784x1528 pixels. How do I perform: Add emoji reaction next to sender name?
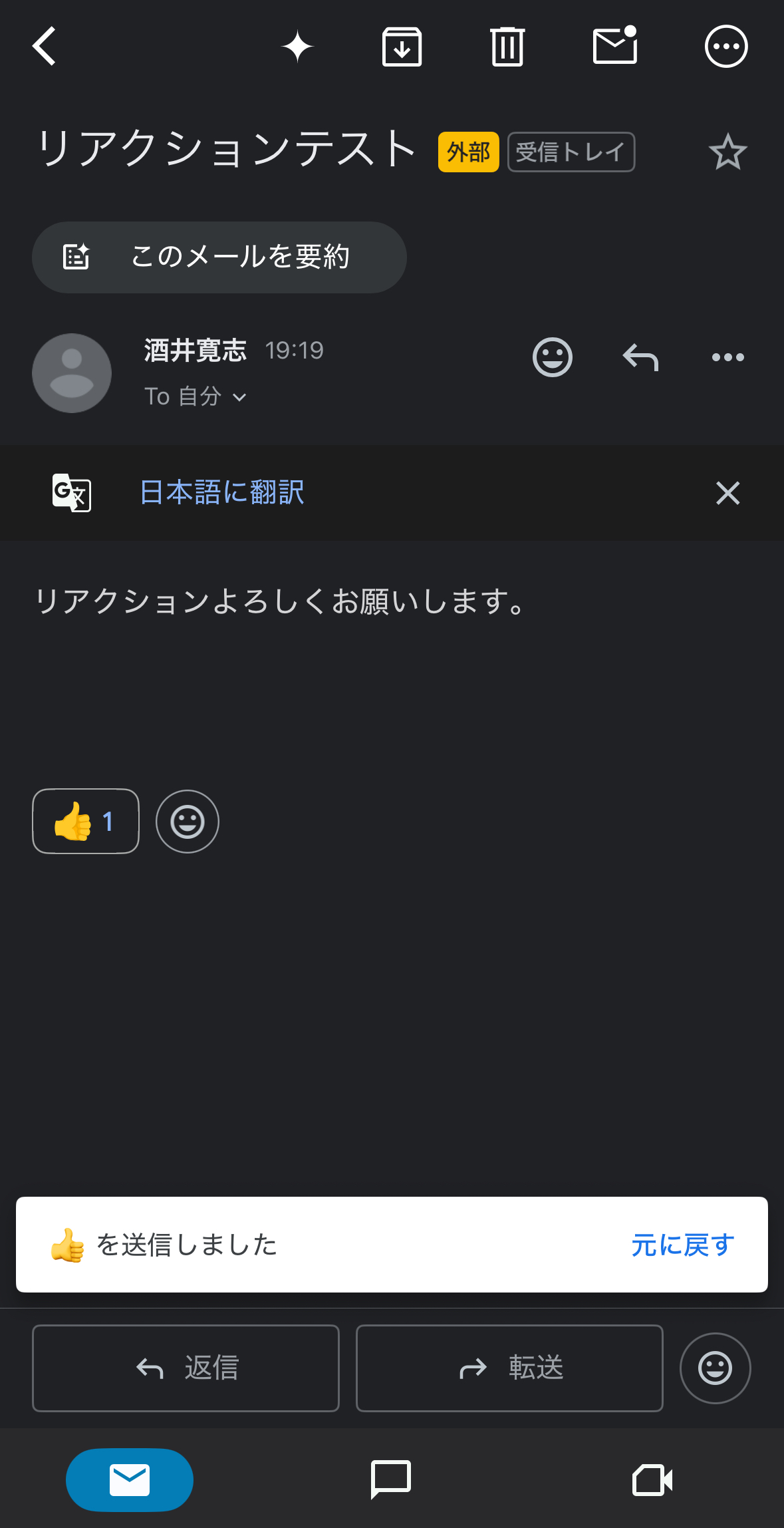coord(553,357)
